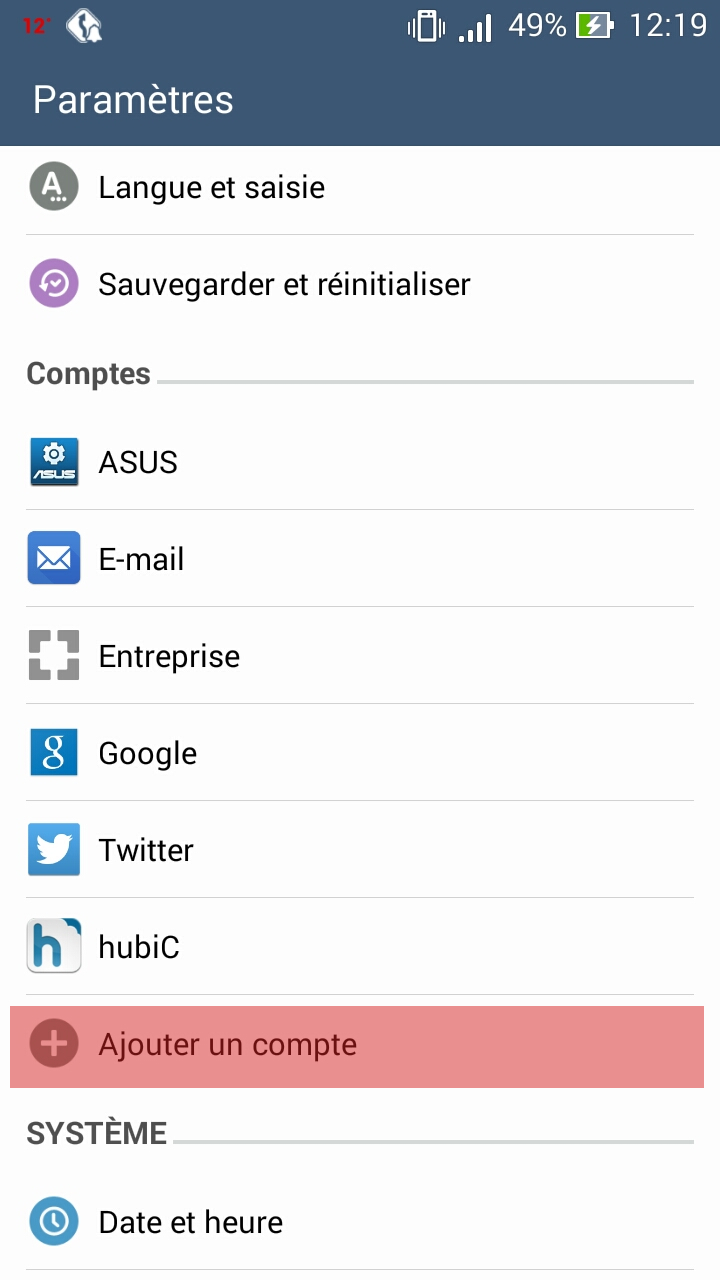Open the Twitter account
The image size is (720, 1280).
[360, 850]
